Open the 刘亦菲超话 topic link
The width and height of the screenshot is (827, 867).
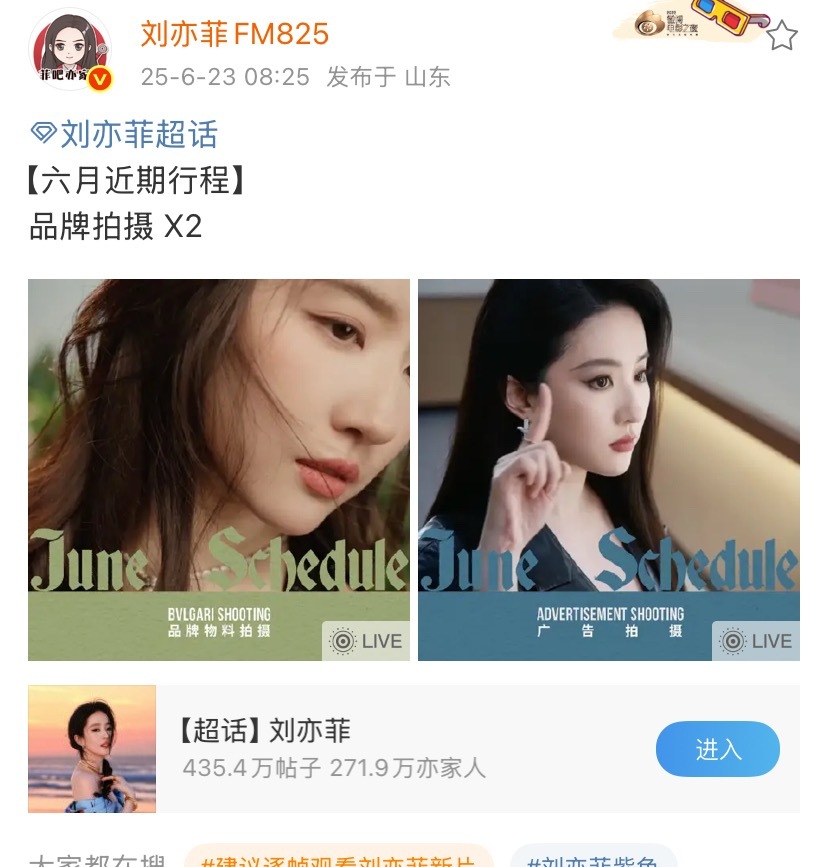pyautogui.click(x=126, y=134)
